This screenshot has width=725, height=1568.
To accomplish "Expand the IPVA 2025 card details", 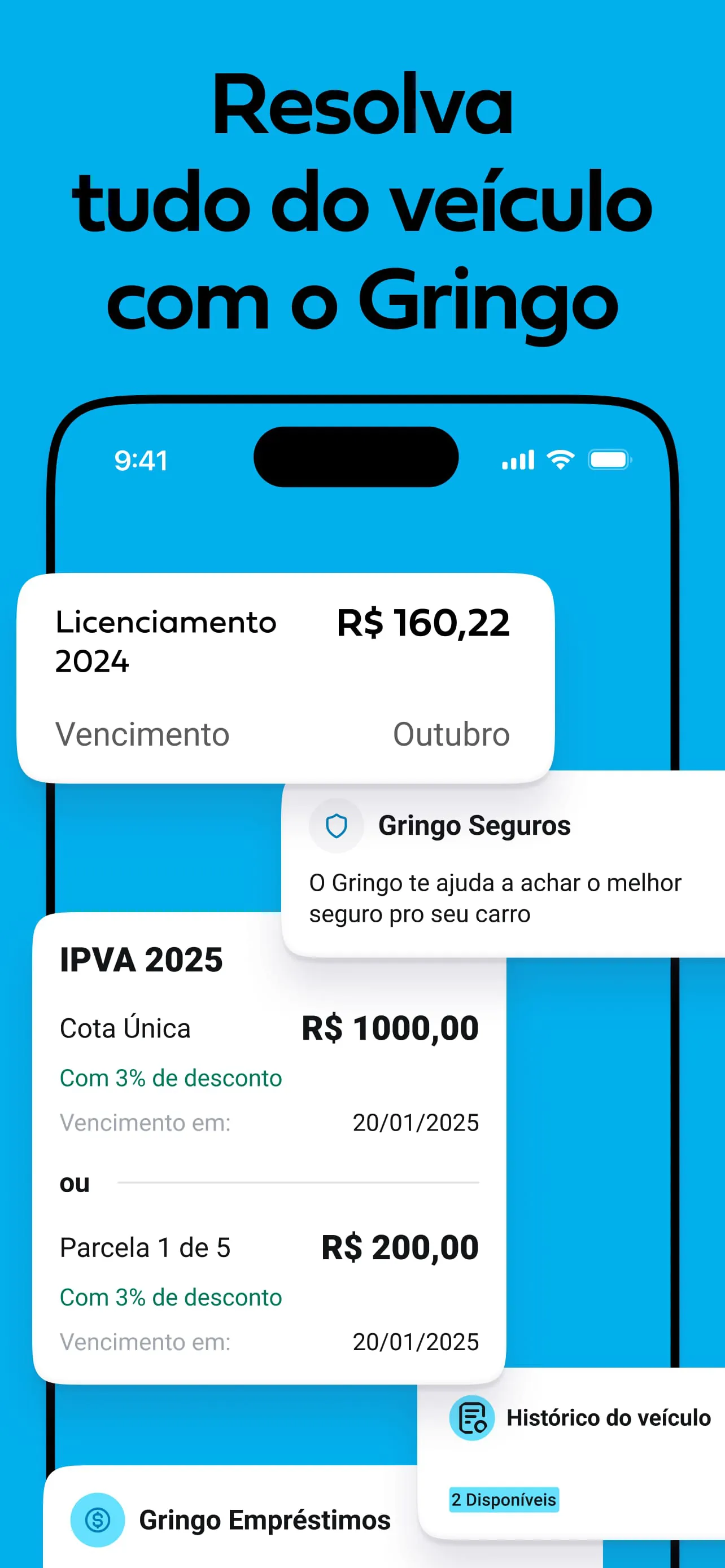I will coord(141,960).
